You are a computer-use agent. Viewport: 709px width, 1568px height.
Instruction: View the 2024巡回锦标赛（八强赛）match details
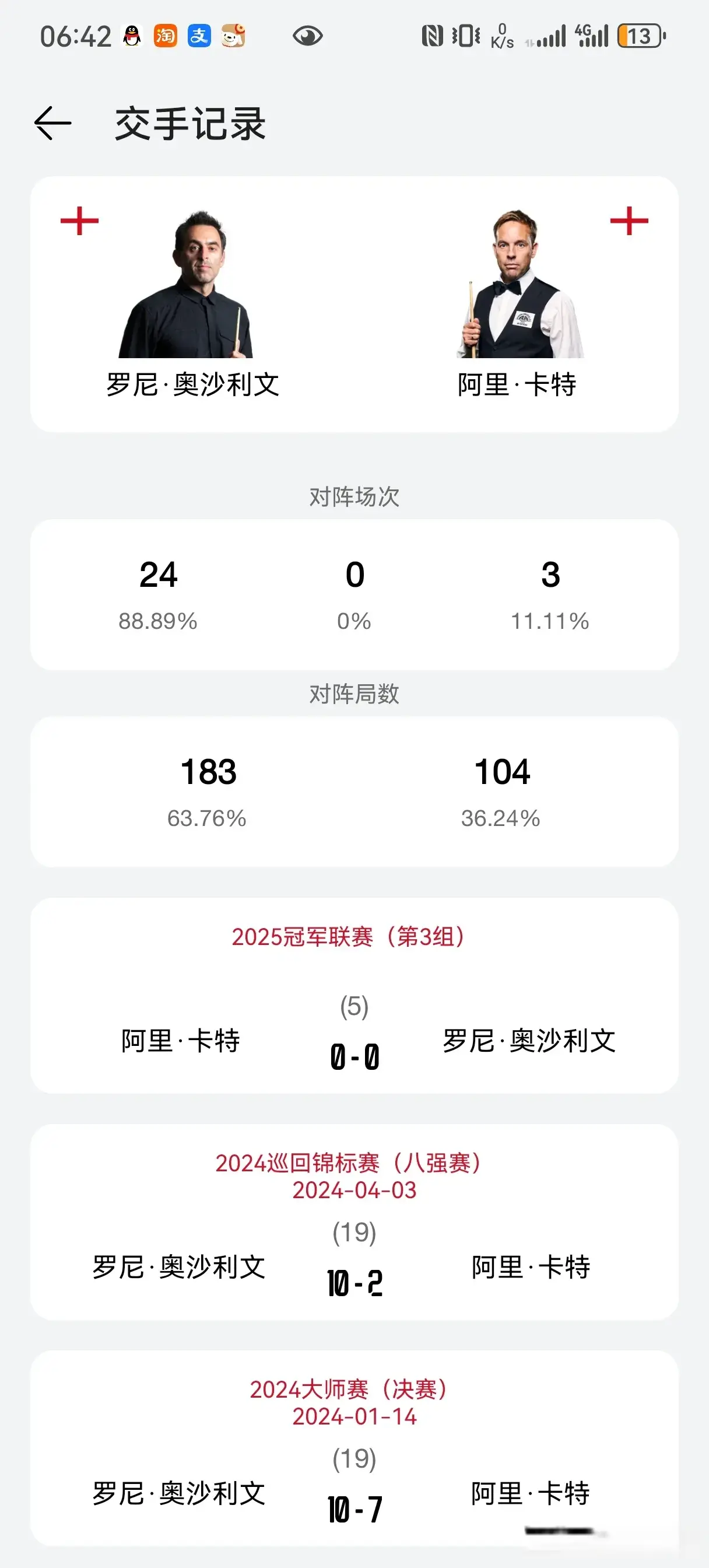coord(354,1221)
